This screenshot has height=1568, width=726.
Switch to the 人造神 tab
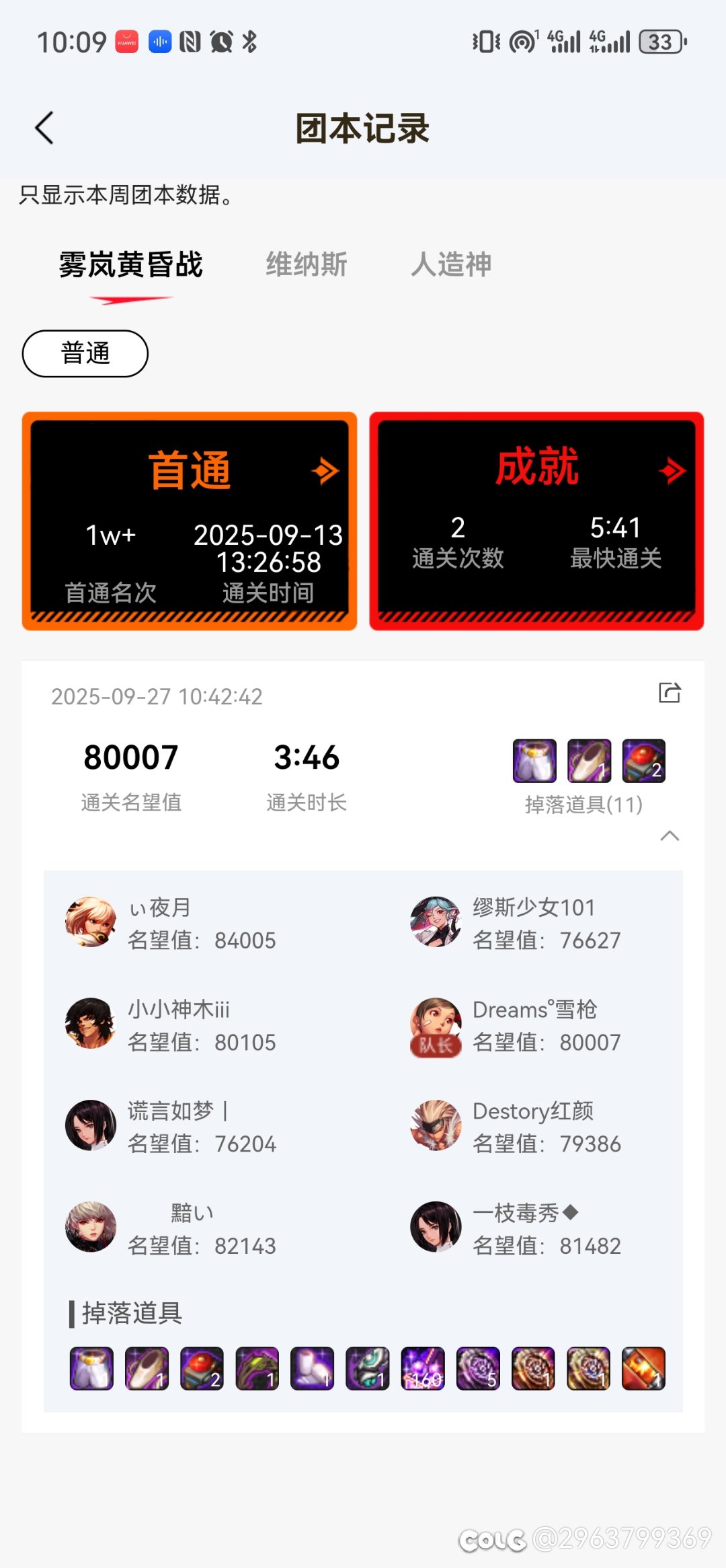pyautogui.click(x=451, y=264)
